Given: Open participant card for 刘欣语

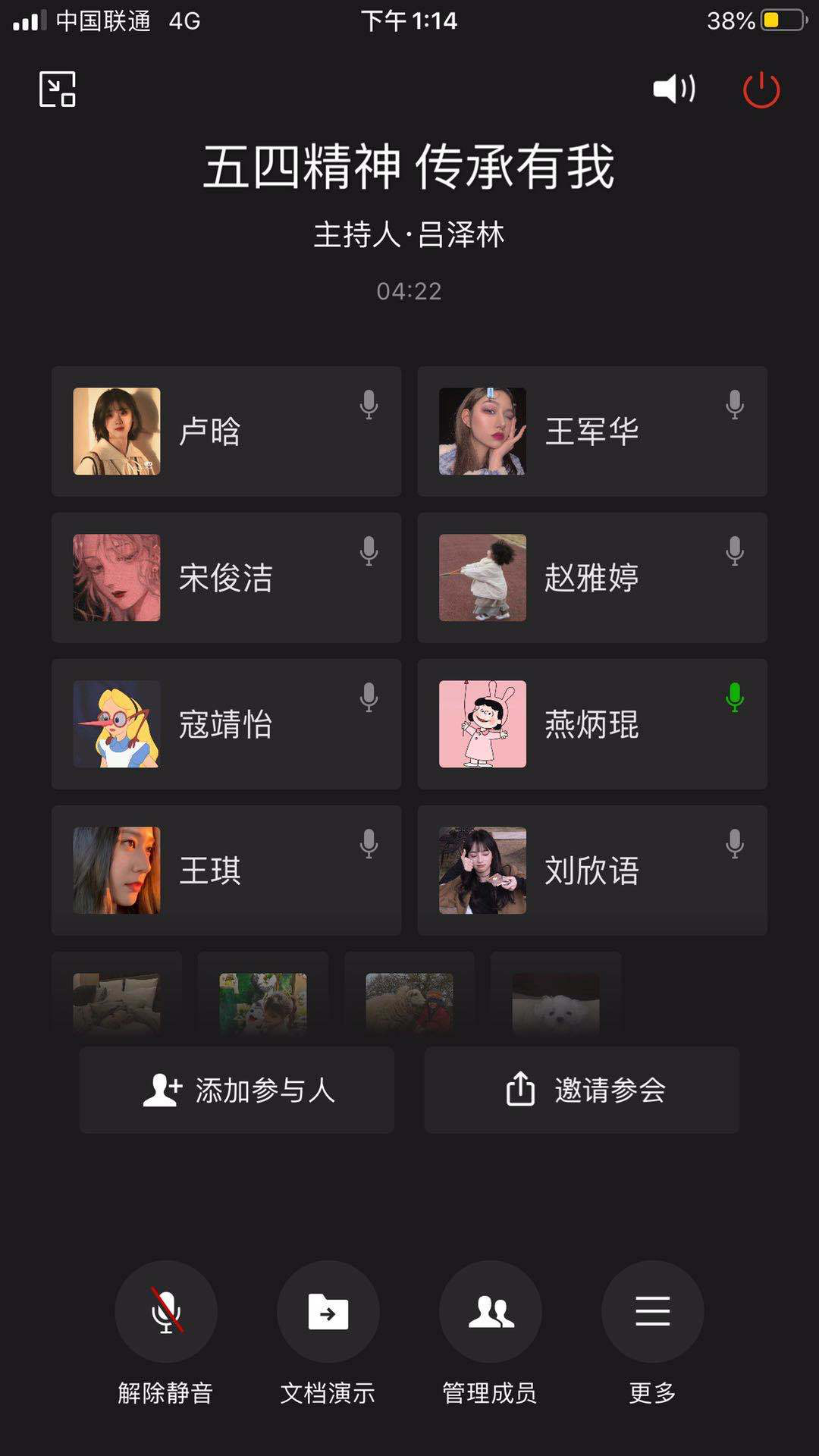Looking at the screenshot, I should coord(592,871).
